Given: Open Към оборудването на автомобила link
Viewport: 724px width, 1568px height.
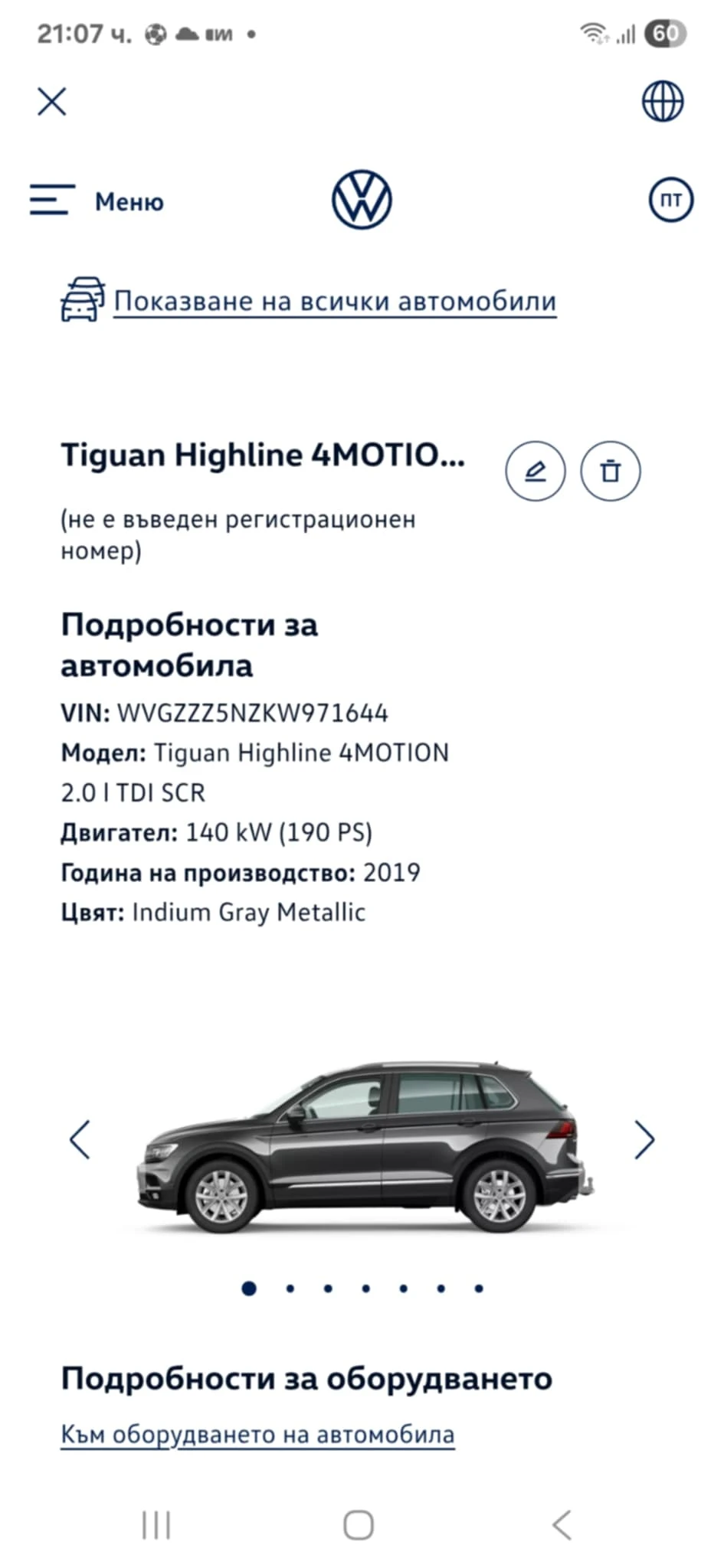Looking at the screenshot, I should 257,1434.
